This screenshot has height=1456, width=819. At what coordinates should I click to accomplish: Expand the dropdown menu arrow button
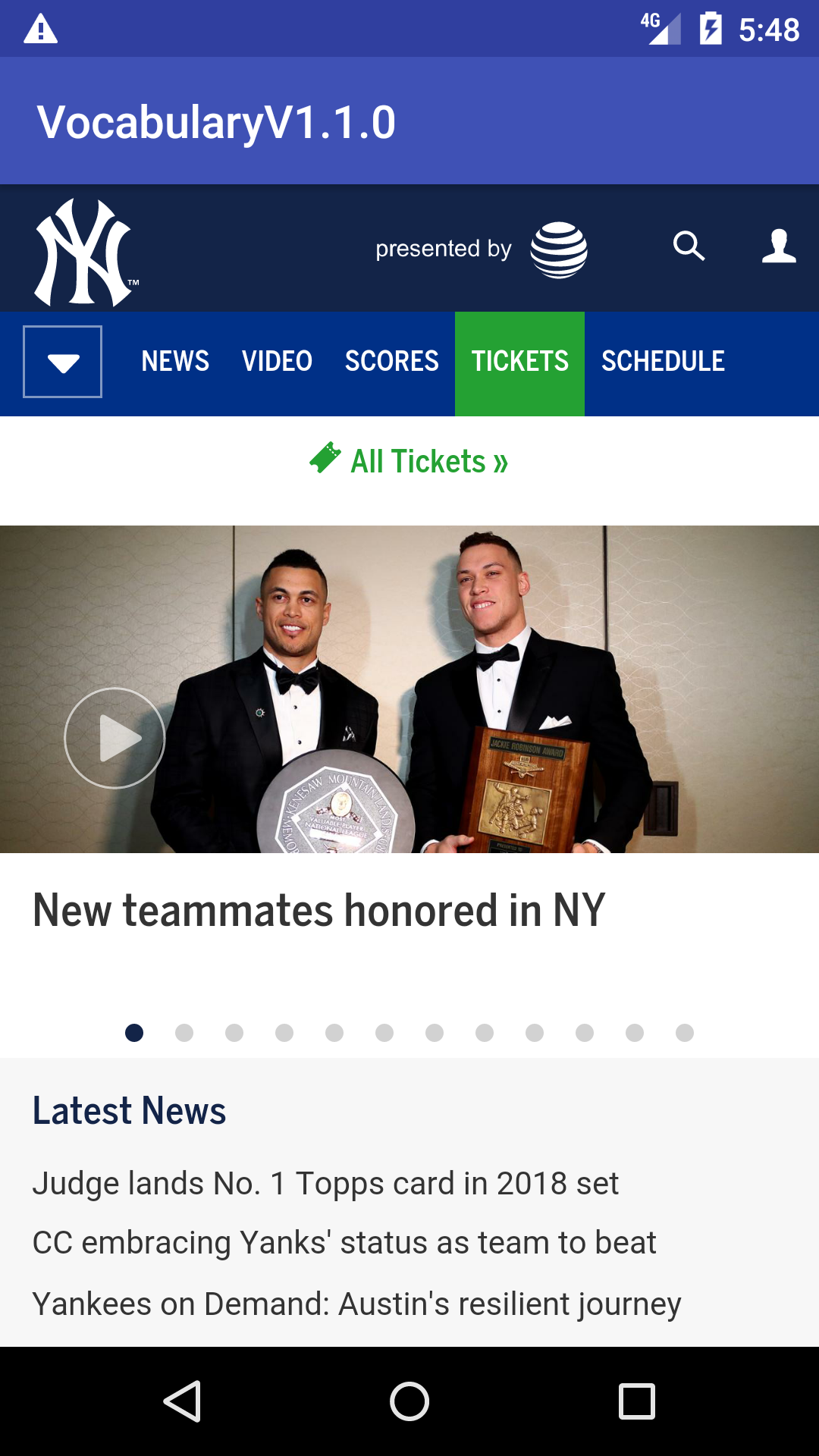63,362
